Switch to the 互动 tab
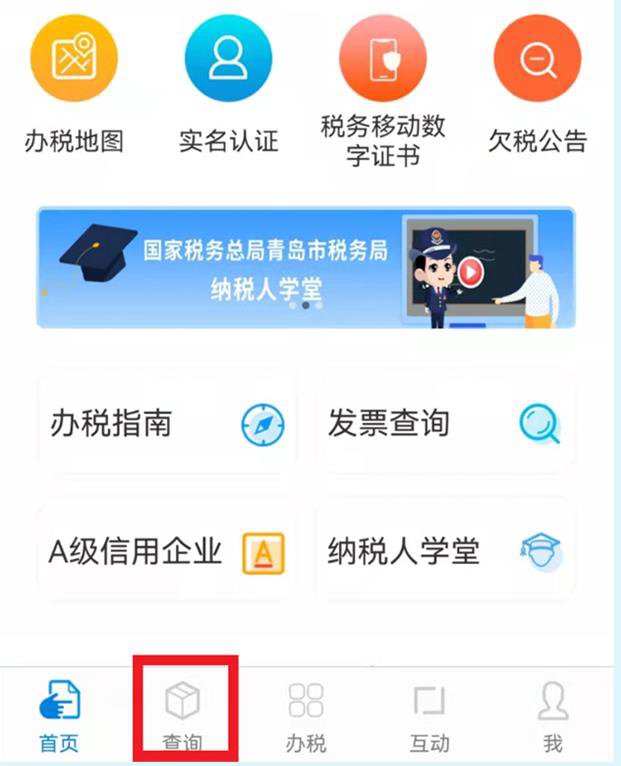 (429, 714)
